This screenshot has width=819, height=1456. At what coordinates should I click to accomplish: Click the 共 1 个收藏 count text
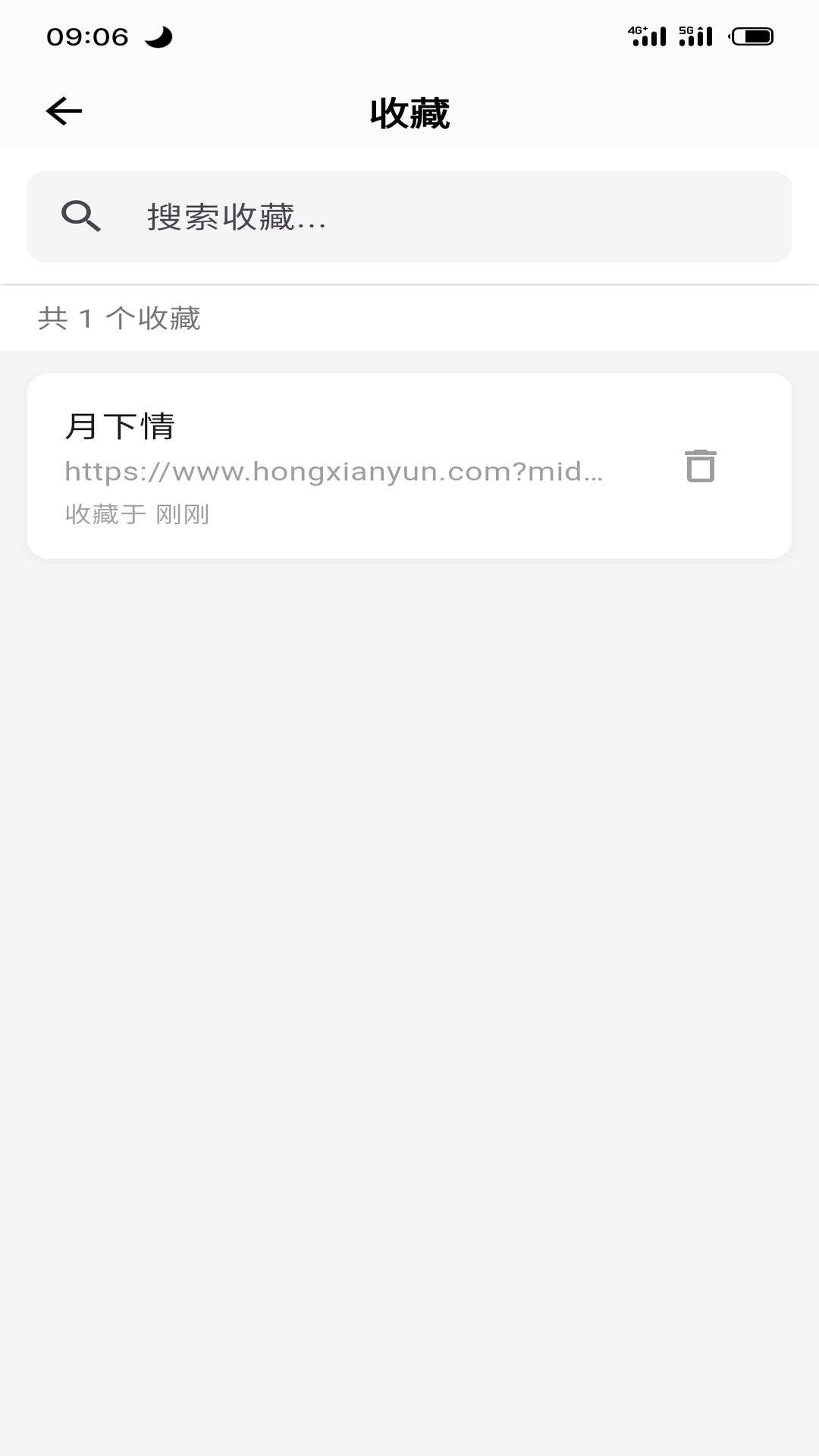(x=120, y=318)
